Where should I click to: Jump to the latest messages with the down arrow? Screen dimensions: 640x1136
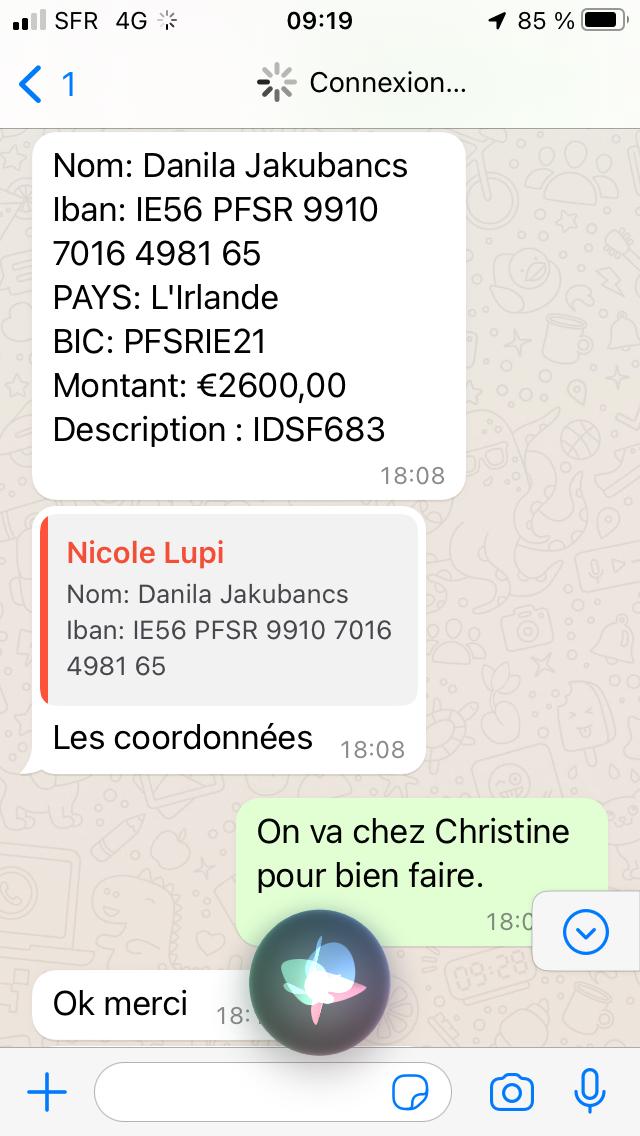coord(586,931)
